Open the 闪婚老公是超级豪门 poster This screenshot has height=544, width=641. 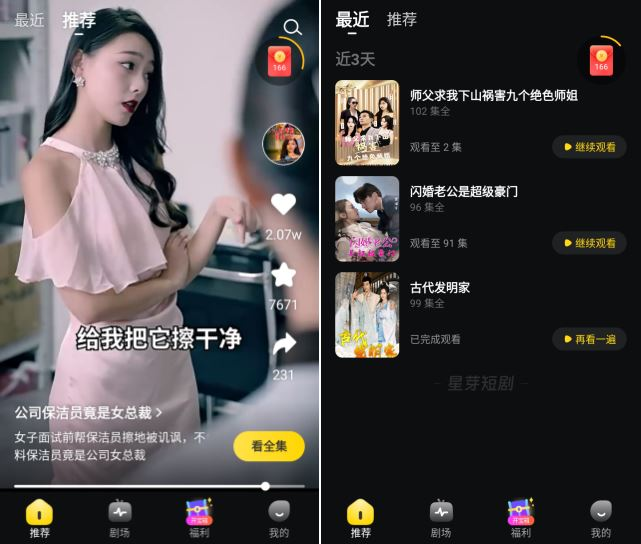pos(367,219)
